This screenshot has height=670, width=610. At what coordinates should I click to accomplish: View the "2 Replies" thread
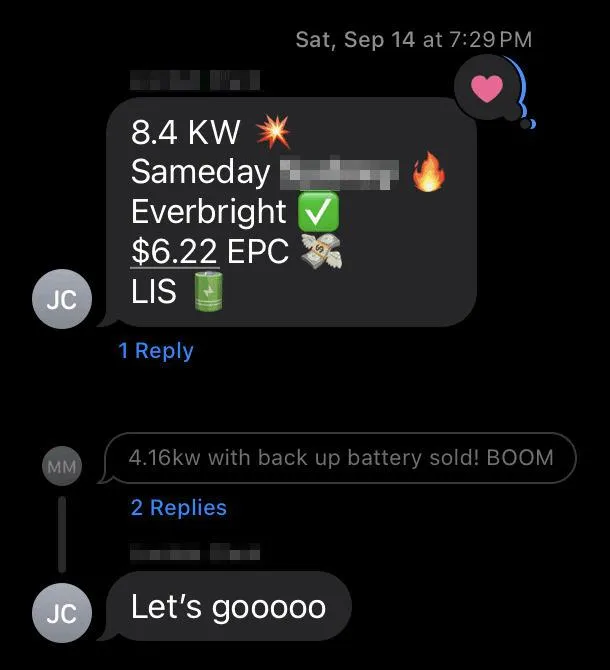click(179, 508)
